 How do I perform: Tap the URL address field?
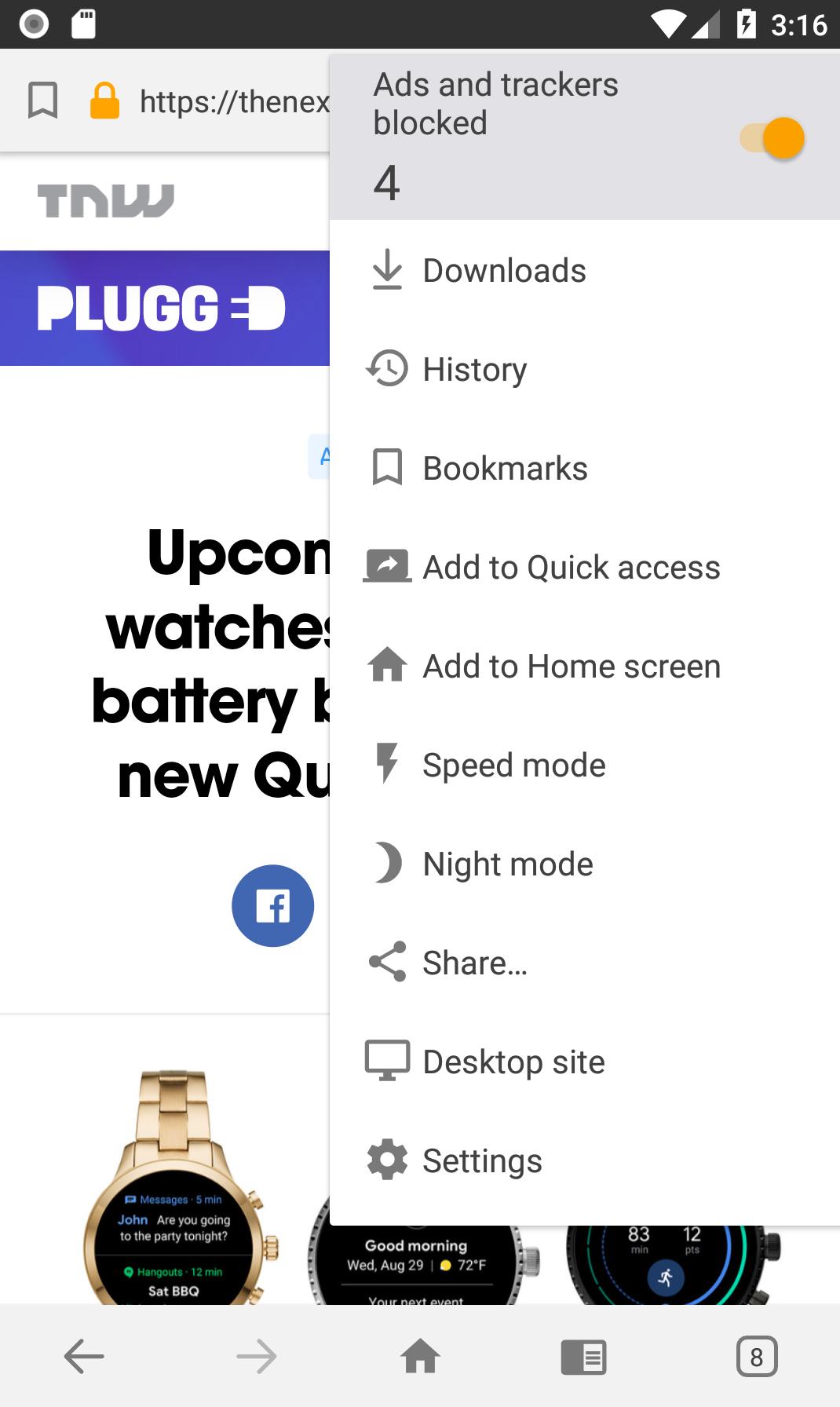tap(234, 101)
